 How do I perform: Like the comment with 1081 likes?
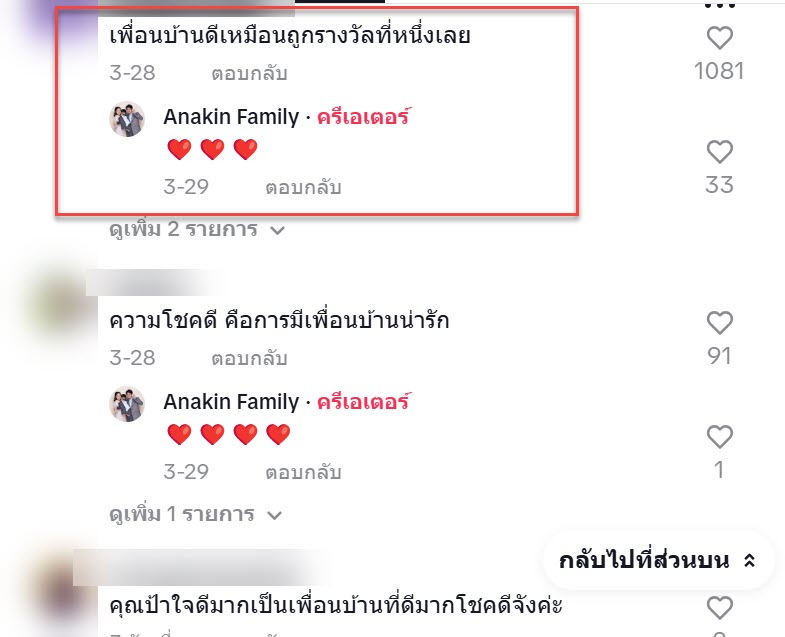pos(719,39)
